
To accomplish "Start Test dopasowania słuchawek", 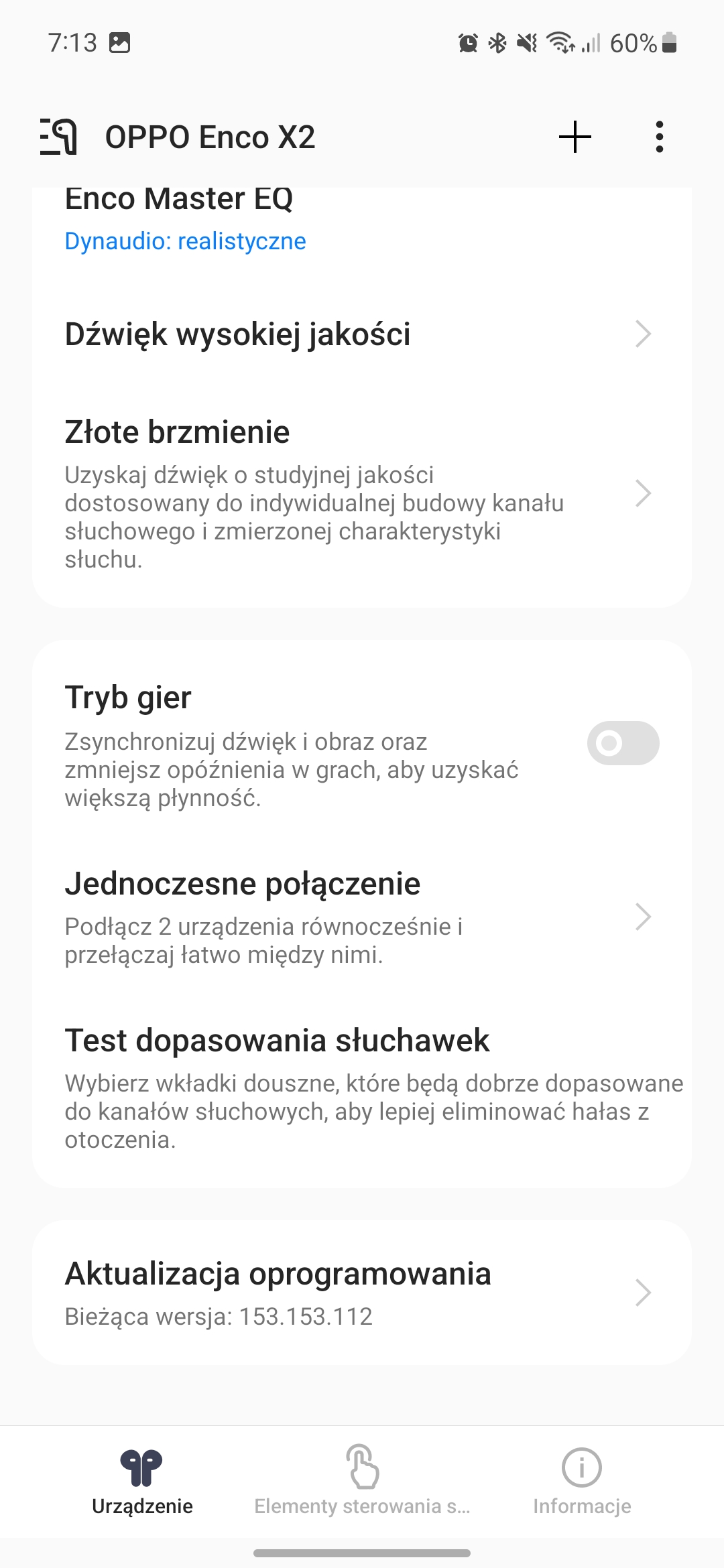I will click(362, 1088).
